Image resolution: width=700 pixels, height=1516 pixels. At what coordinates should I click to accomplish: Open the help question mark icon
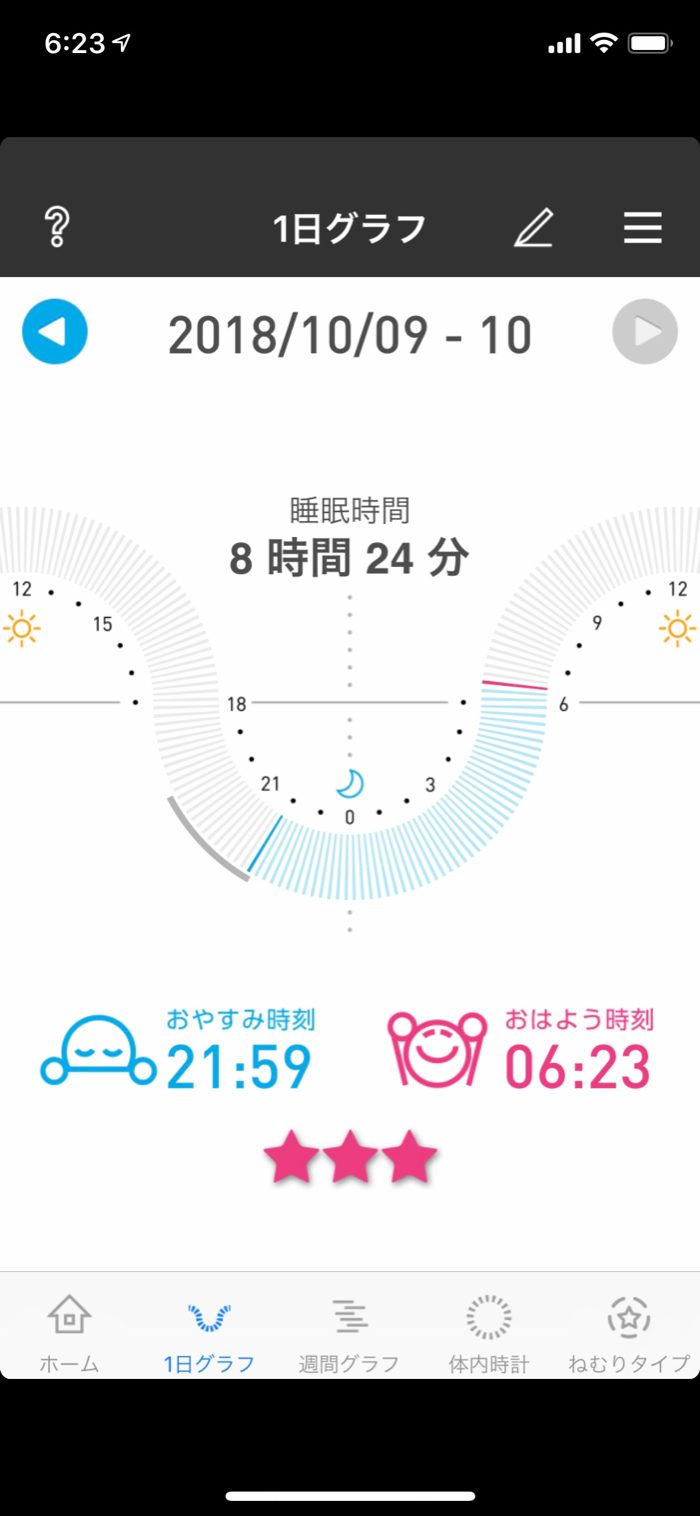click(56, 228)
